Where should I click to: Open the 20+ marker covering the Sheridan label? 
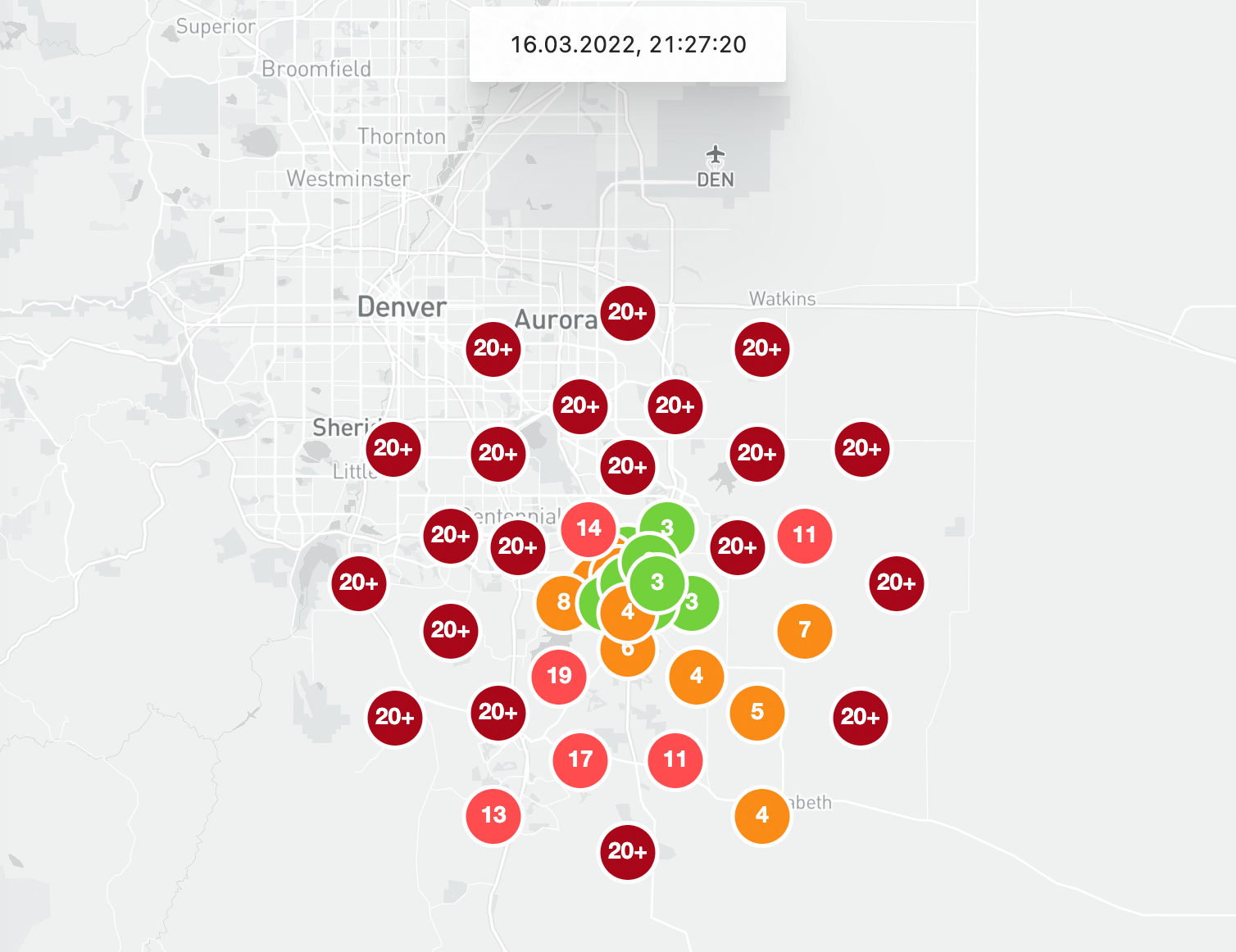tap(393, 448)
